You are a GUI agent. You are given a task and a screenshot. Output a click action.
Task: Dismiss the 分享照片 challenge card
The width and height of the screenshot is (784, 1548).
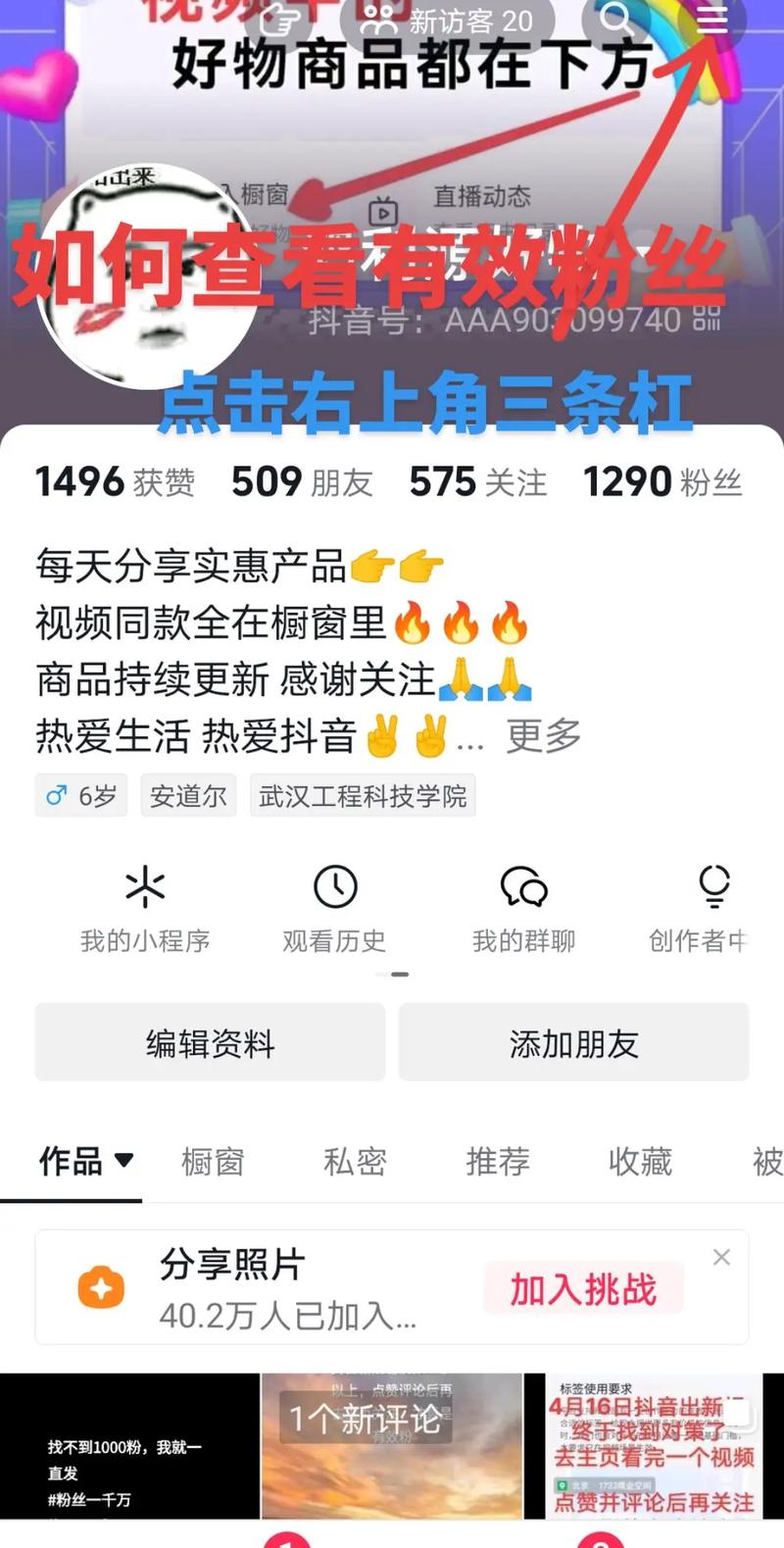point(721,1257)
